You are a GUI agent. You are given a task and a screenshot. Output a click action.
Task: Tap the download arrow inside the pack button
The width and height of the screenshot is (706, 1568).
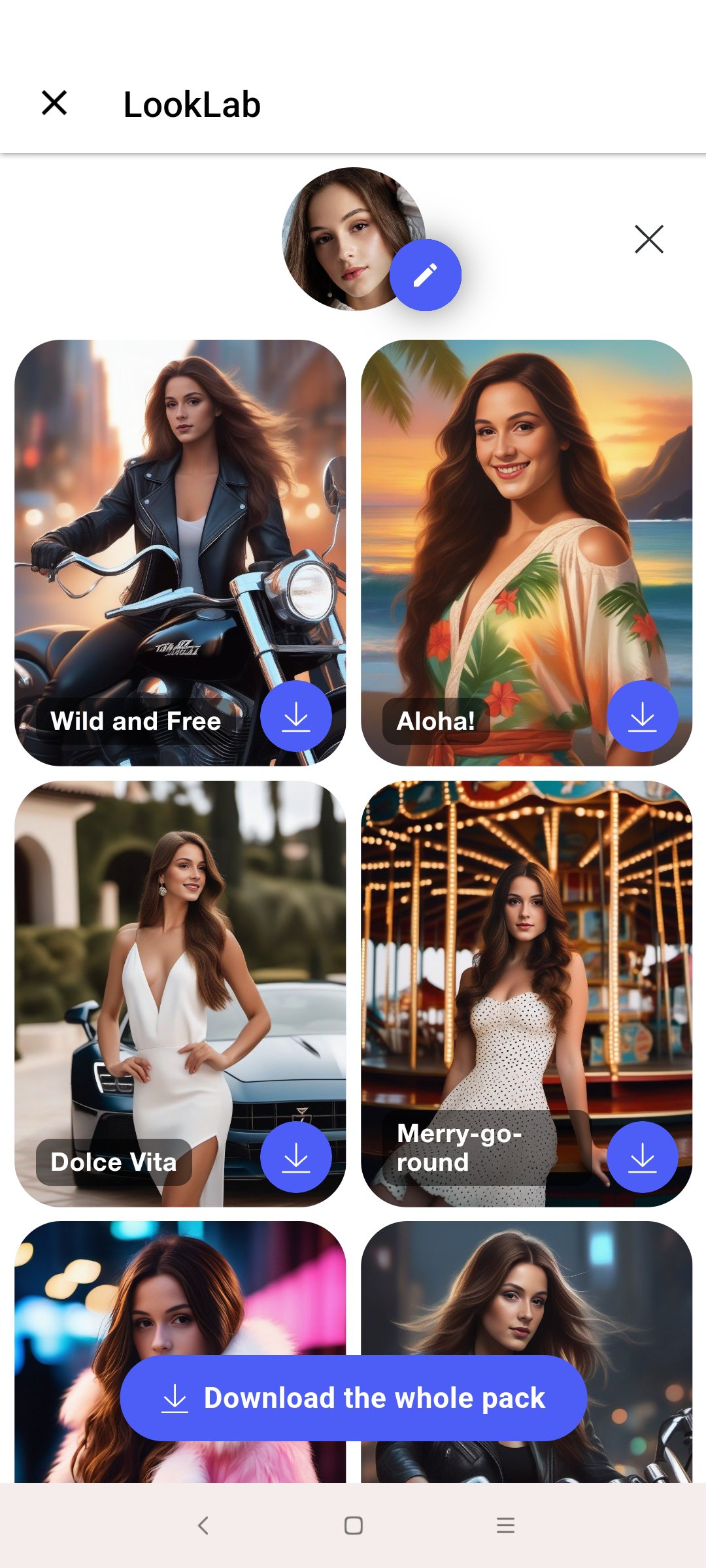click(175, 1397)
